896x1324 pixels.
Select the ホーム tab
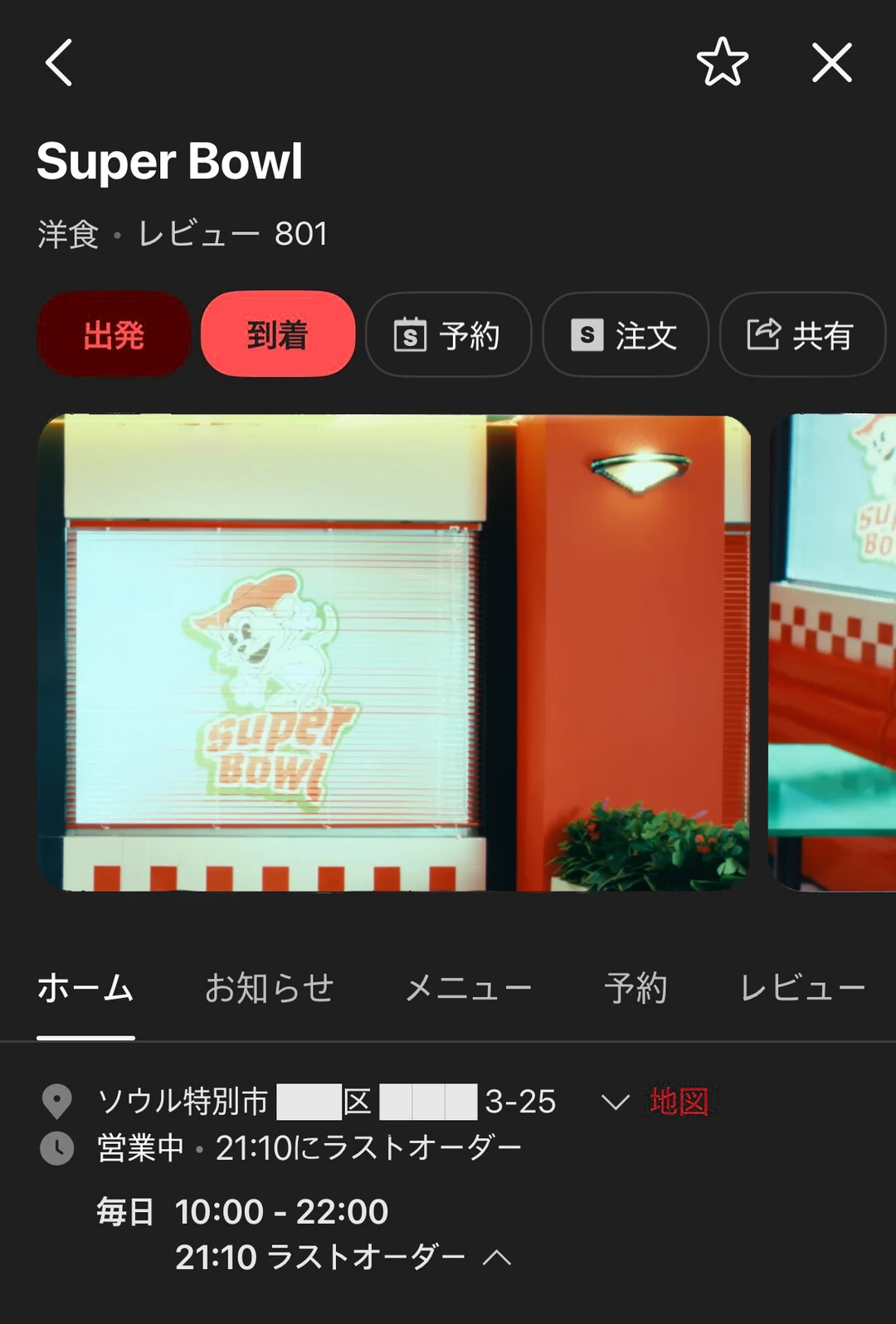coord(85,988)
